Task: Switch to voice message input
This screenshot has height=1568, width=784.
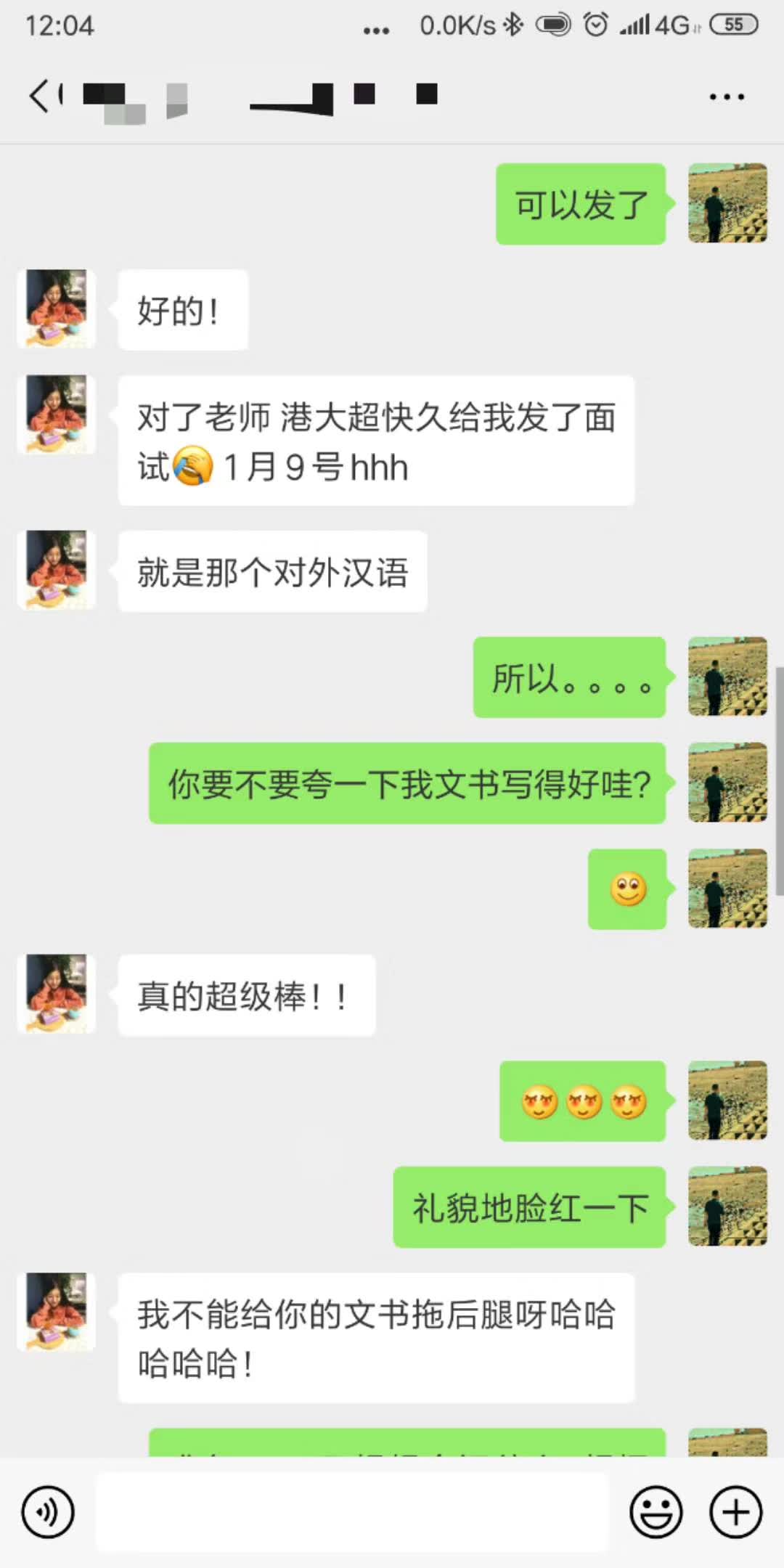Action: (x=48, y=1513)
